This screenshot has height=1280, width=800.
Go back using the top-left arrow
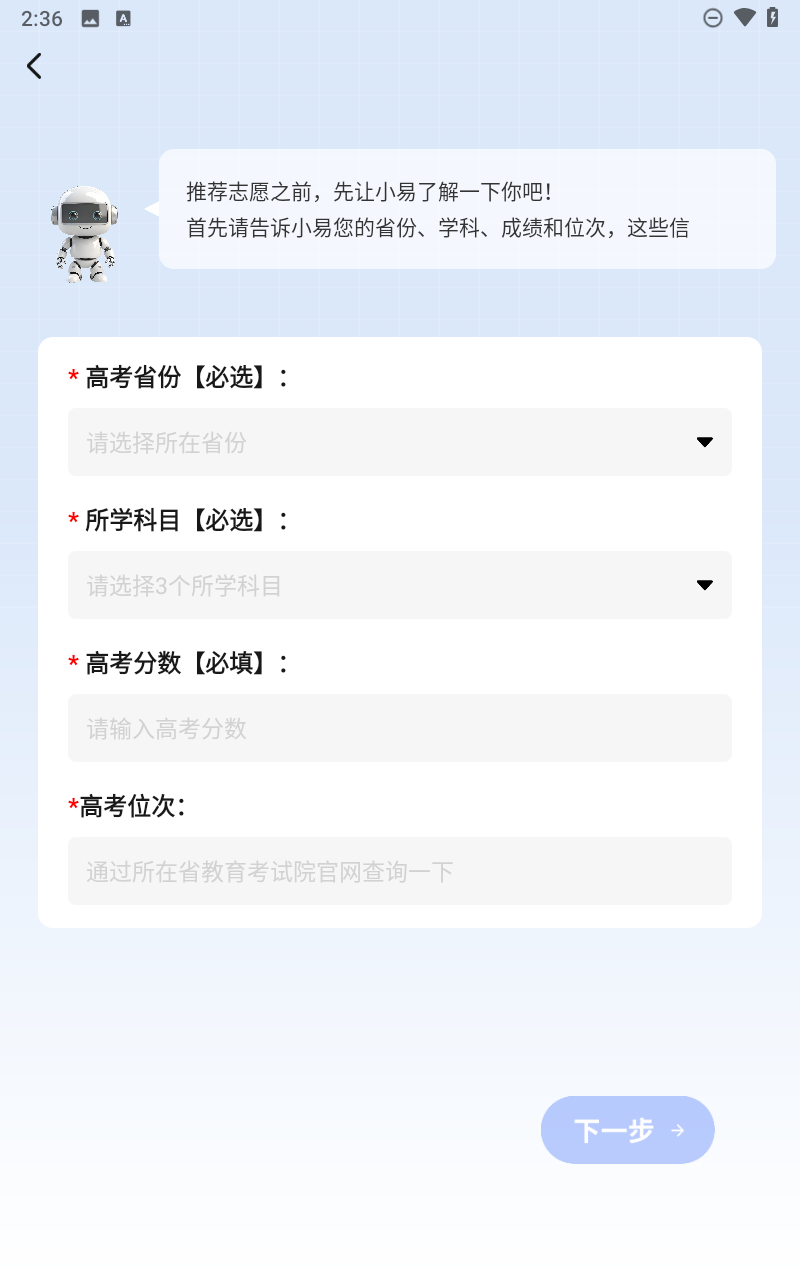click(x=35, y=66)
